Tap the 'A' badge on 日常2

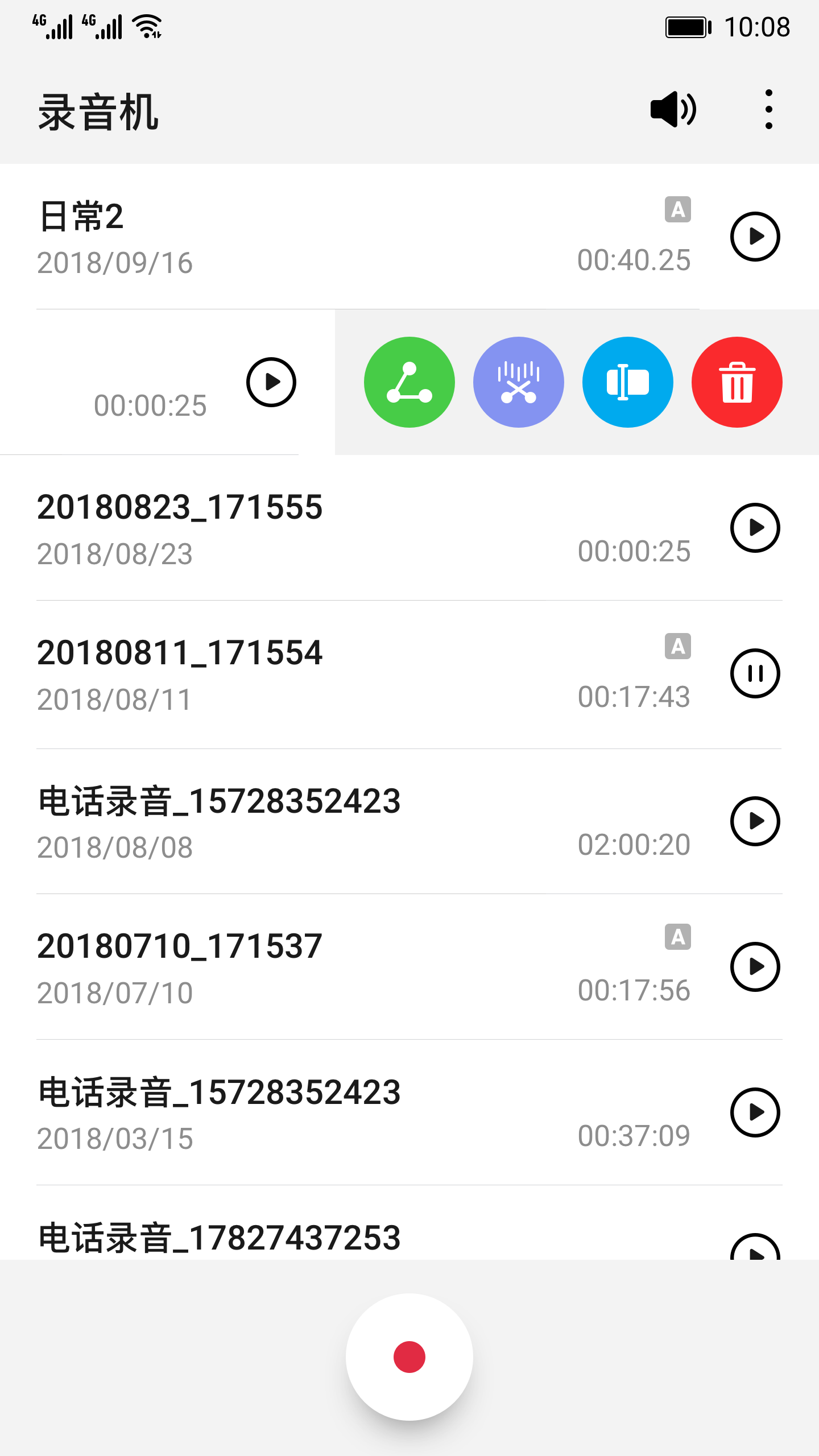677,209
